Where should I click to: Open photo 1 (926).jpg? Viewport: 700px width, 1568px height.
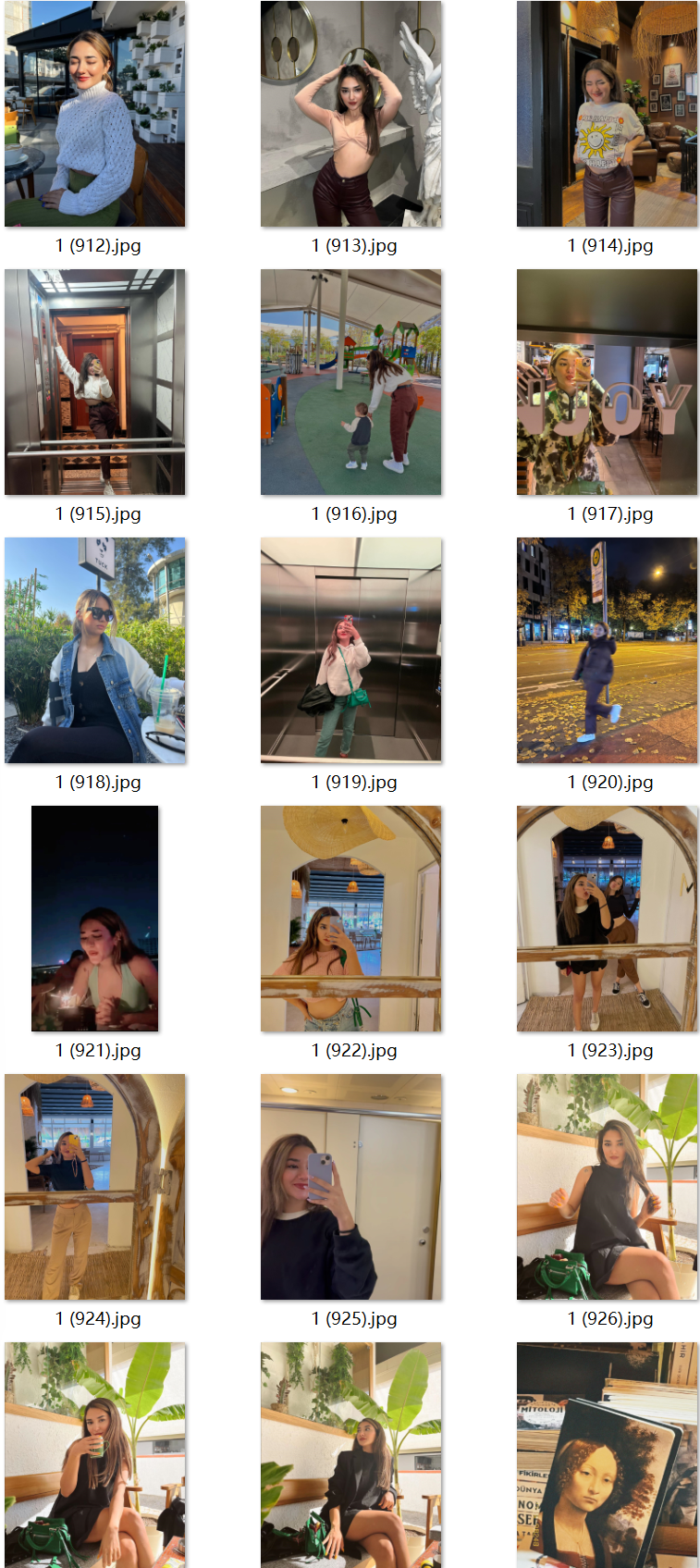tap(607, 1187)
